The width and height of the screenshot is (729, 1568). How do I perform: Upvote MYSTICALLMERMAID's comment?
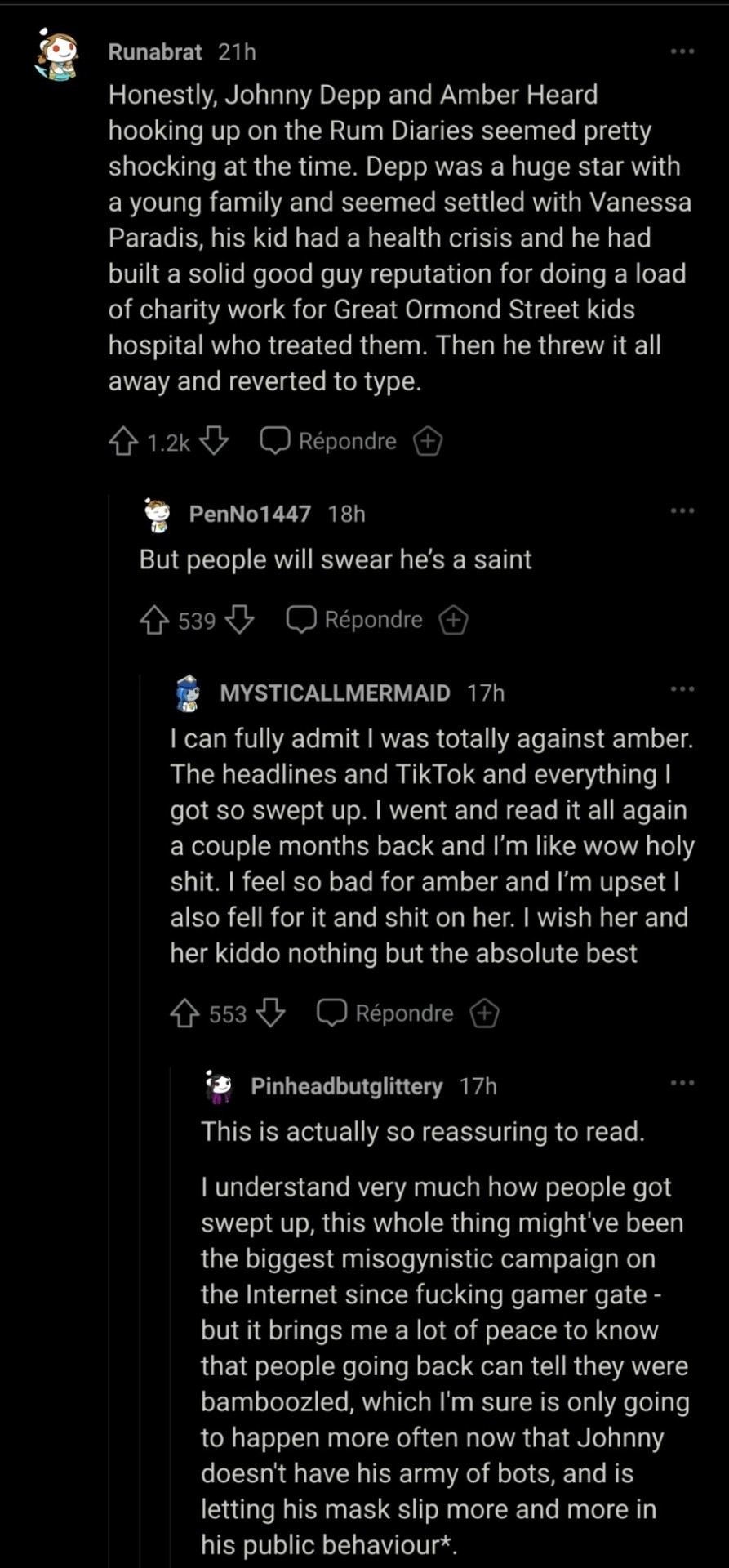[184, 1014]
